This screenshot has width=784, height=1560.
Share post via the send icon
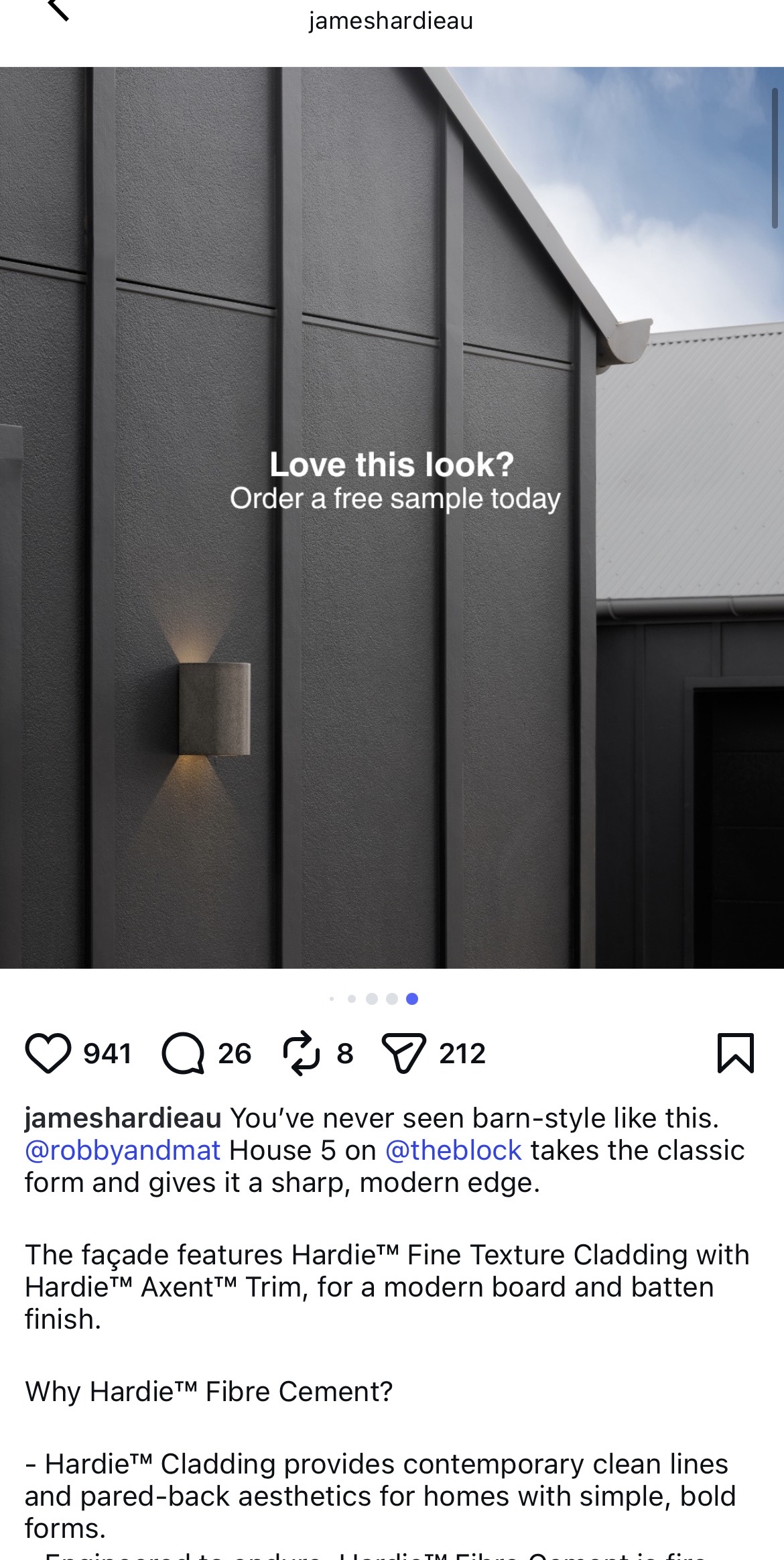point(403,1053)
